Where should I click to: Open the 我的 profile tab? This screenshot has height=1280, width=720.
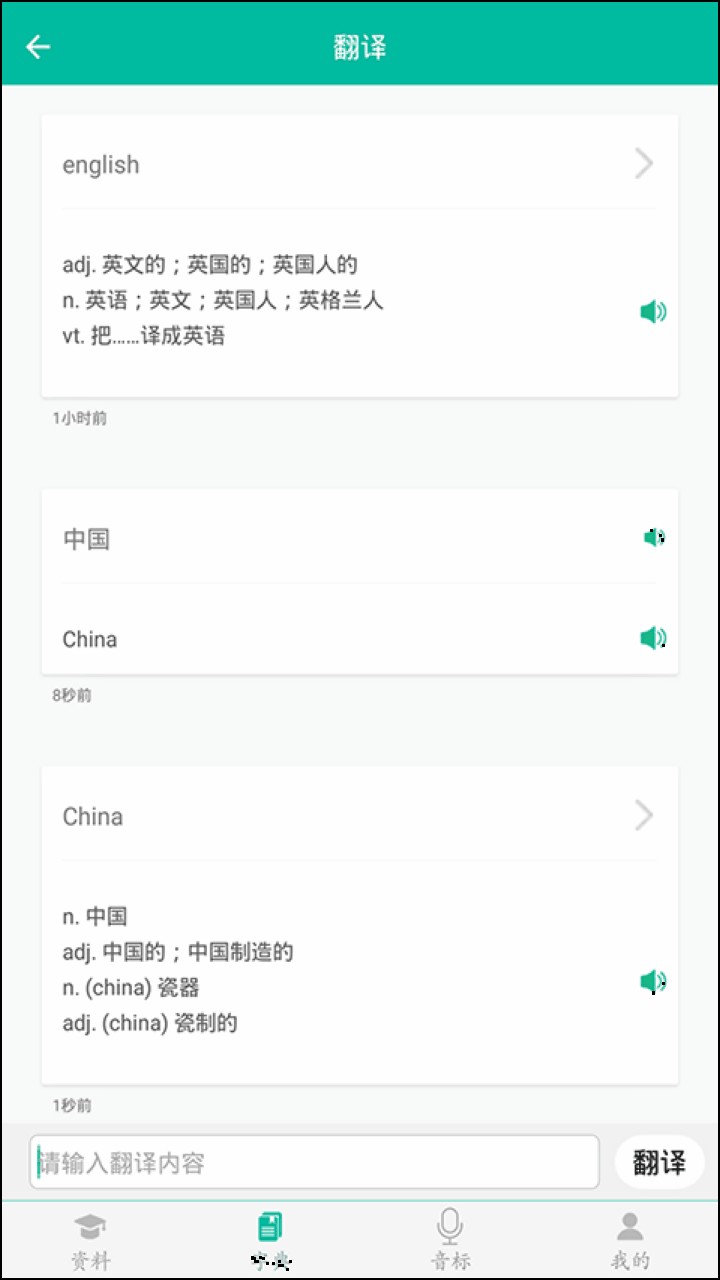[x=630, y=1240]
